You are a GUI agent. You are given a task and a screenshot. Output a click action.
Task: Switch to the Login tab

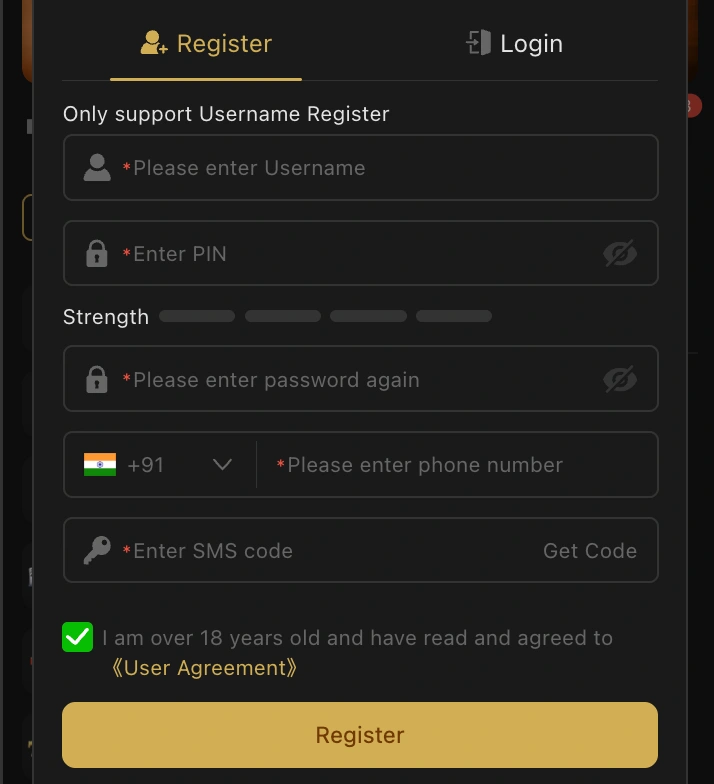(515, 44)
